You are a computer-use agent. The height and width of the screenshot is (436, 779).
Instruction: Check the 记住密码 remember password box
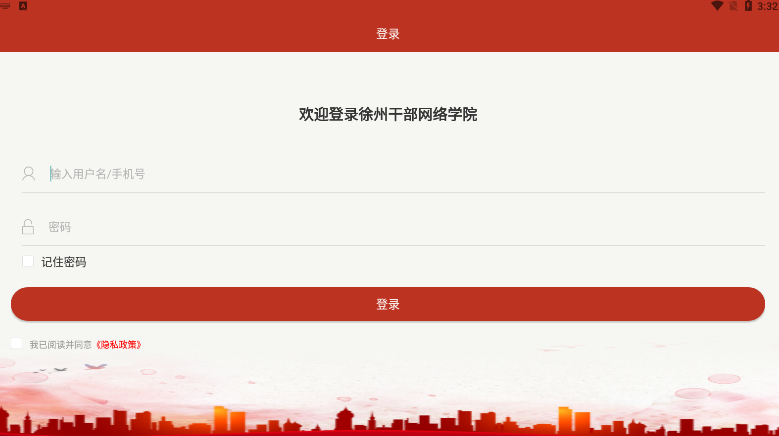tap(28, 261)
